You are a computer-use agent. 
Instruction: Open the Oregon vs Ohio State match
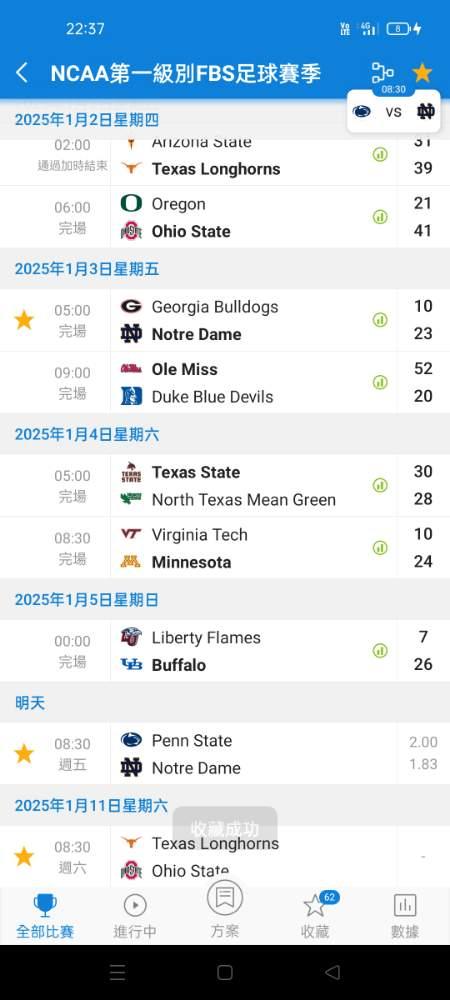point(225,217)
